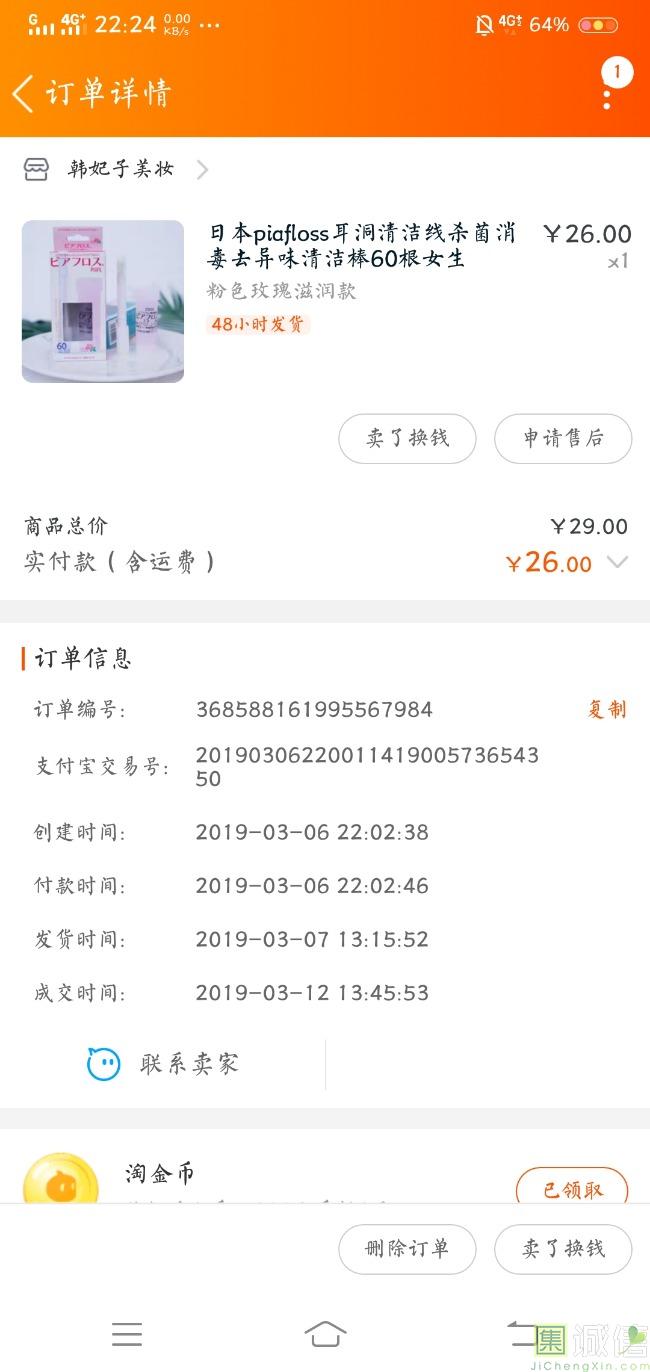Screen dimensions: 650x1372
Task: Tap the 已领取 button for 淘金币
Action: pos(572,1190)
